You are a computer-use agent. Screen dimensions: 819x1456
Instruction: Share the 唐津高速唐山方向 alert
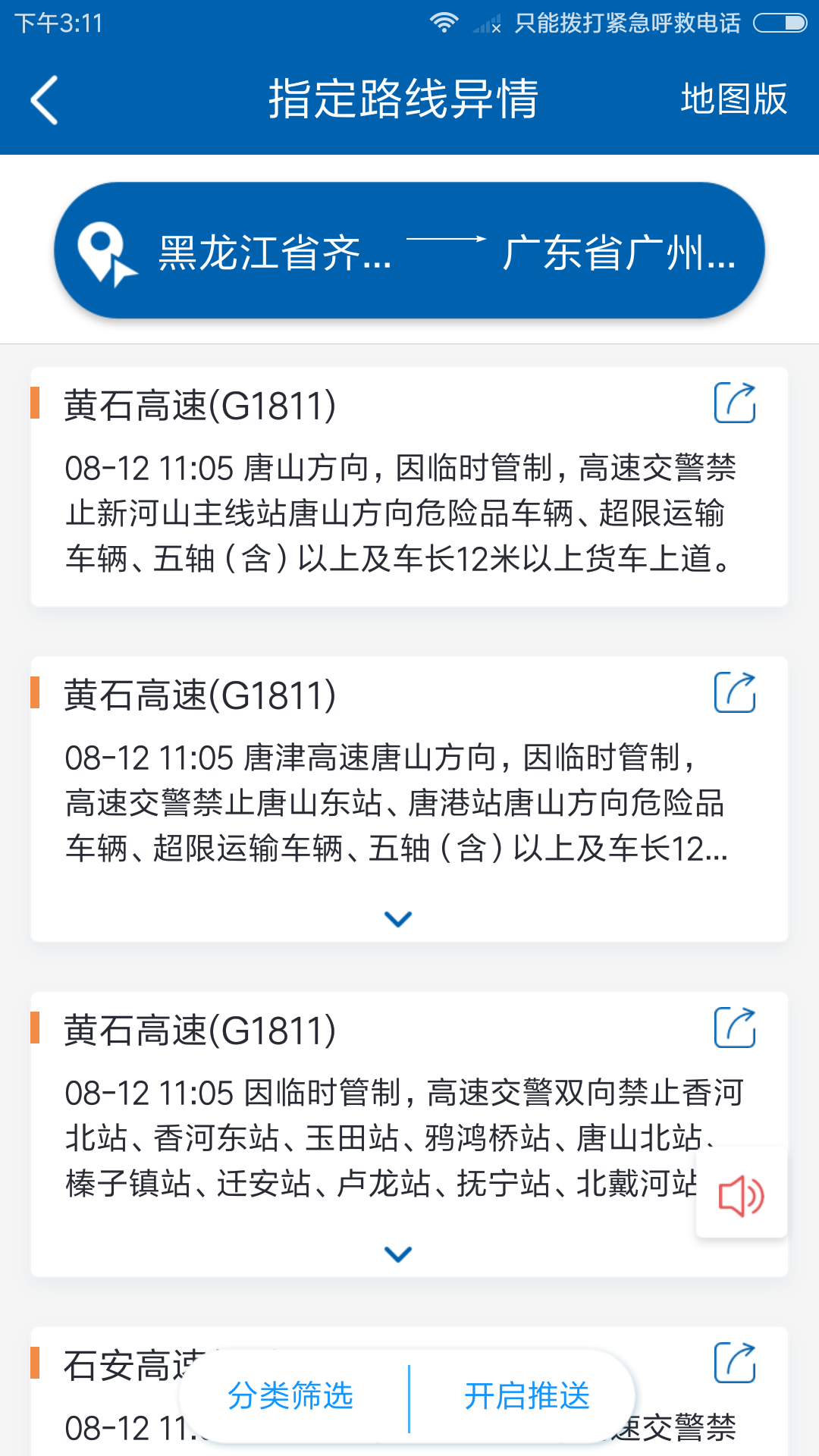point(735,692)
